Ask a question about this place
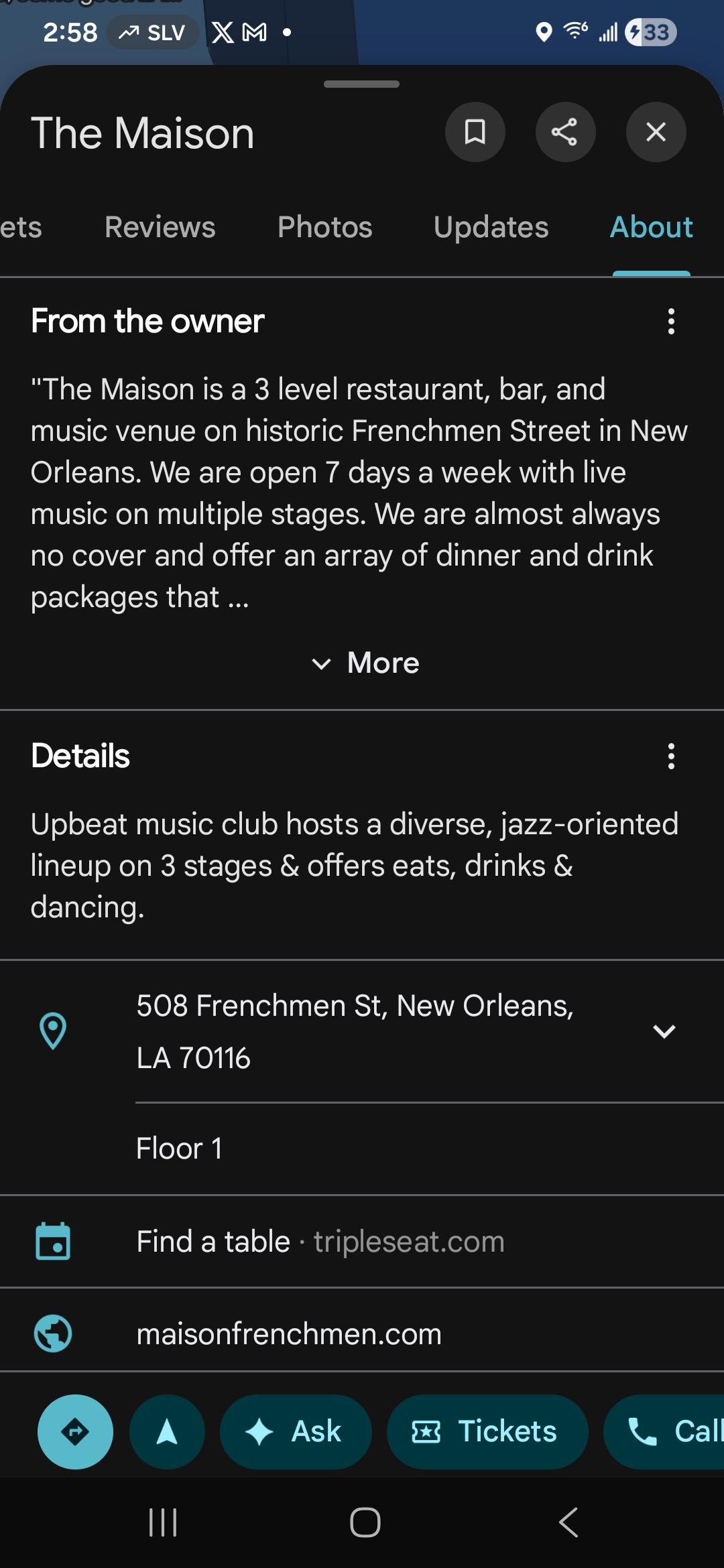The height and width of the screenshot is (1568, 724). point(296,1432)
